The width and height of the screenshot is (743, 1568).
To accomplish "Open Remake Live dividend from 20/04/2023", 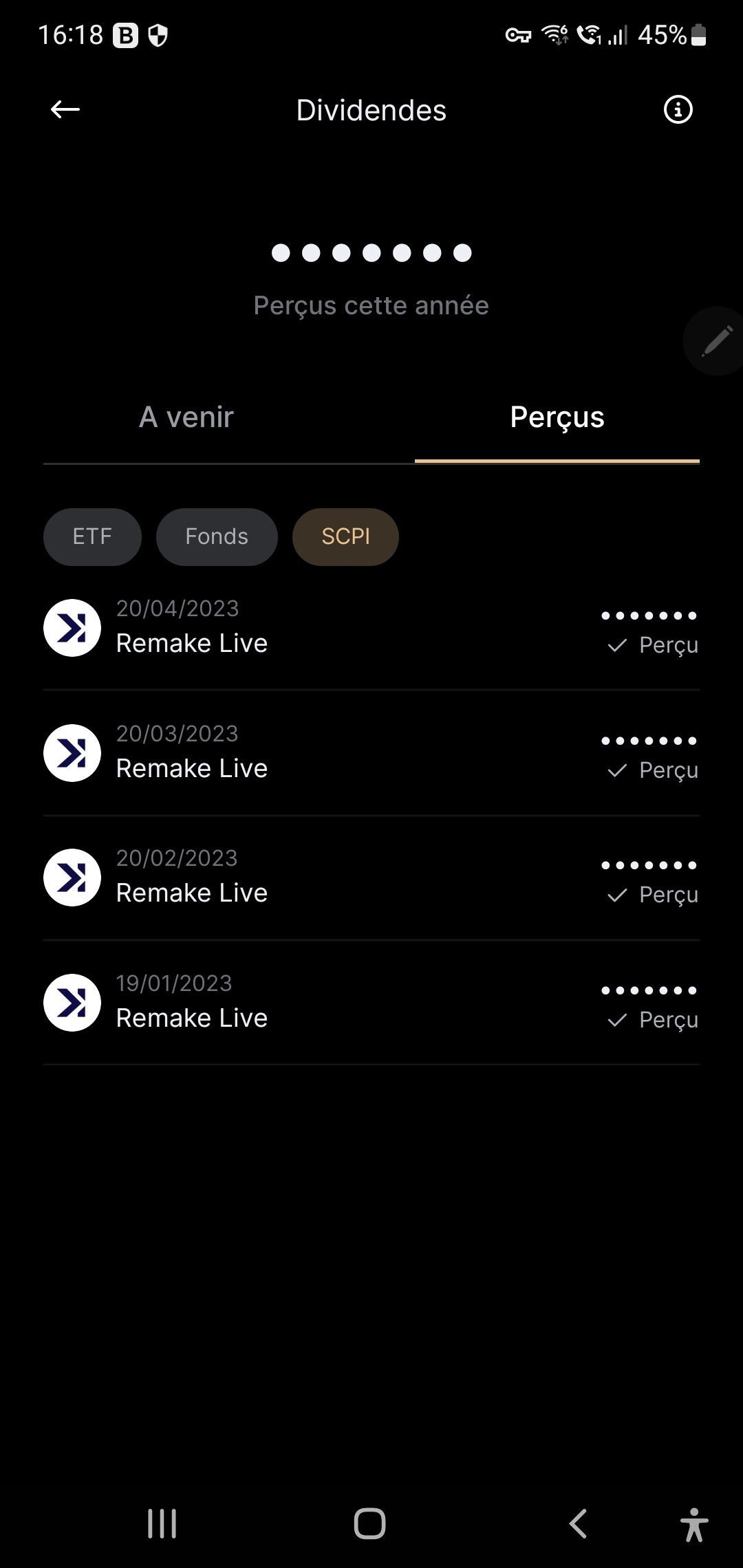I will tap(371, 627).
